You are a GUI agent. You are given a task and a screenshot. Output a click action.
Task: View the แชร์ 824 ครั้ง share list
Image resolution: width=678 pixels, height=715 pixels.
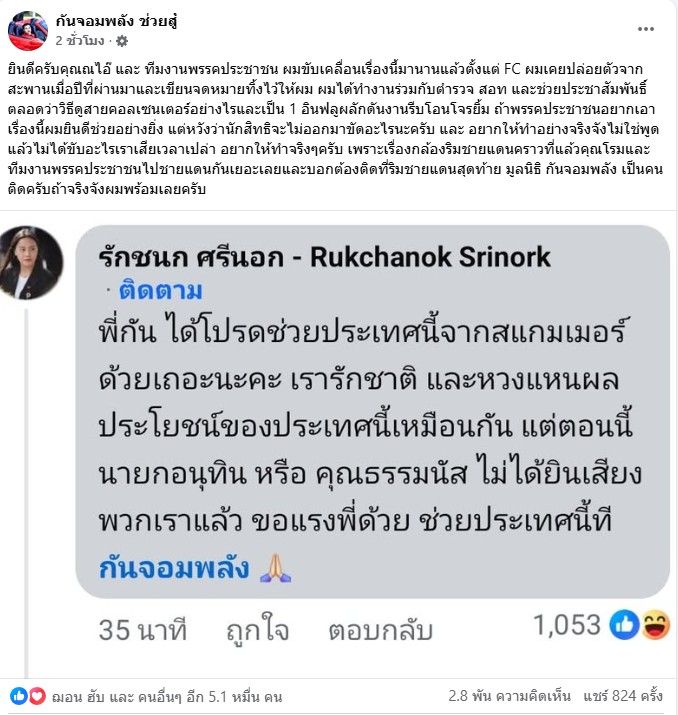tap(624, 695)
